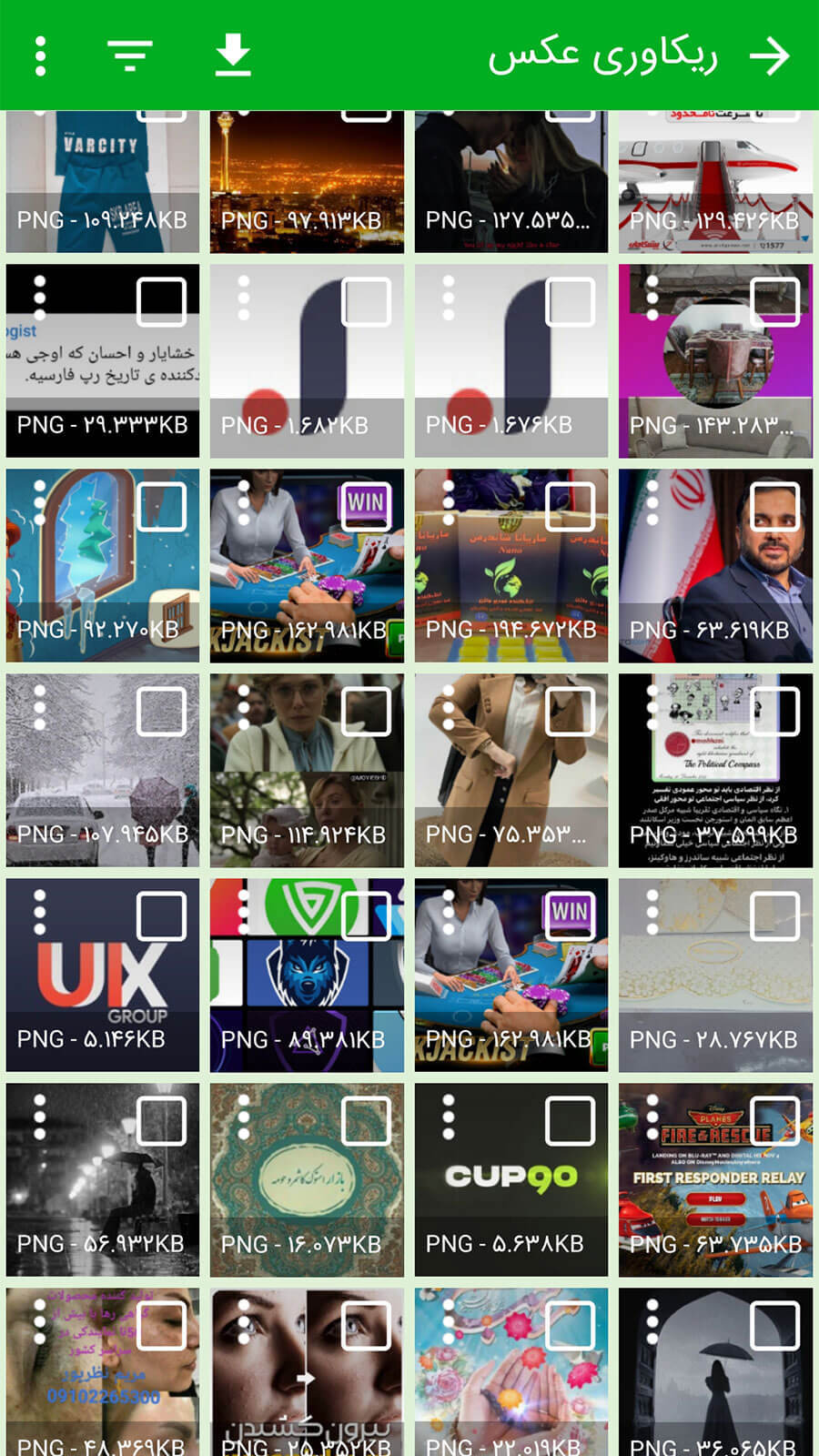819x1456 pixels.
Task: Check the 63.619KB portrait photo's box
Action: [x=774, y=506]
